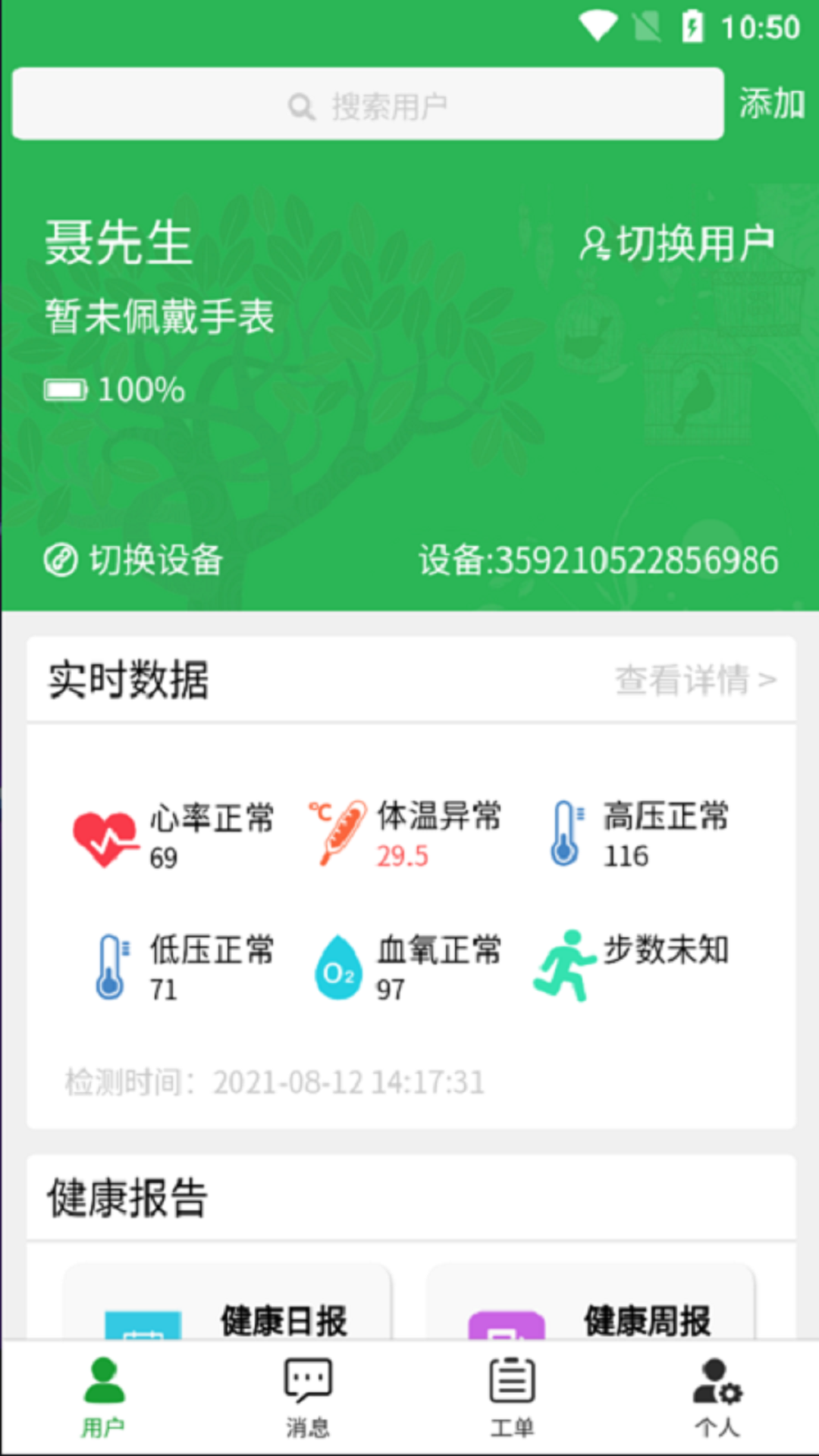
Task: Open the 健康日报 daily report card
Action: tap(227, 1302)
